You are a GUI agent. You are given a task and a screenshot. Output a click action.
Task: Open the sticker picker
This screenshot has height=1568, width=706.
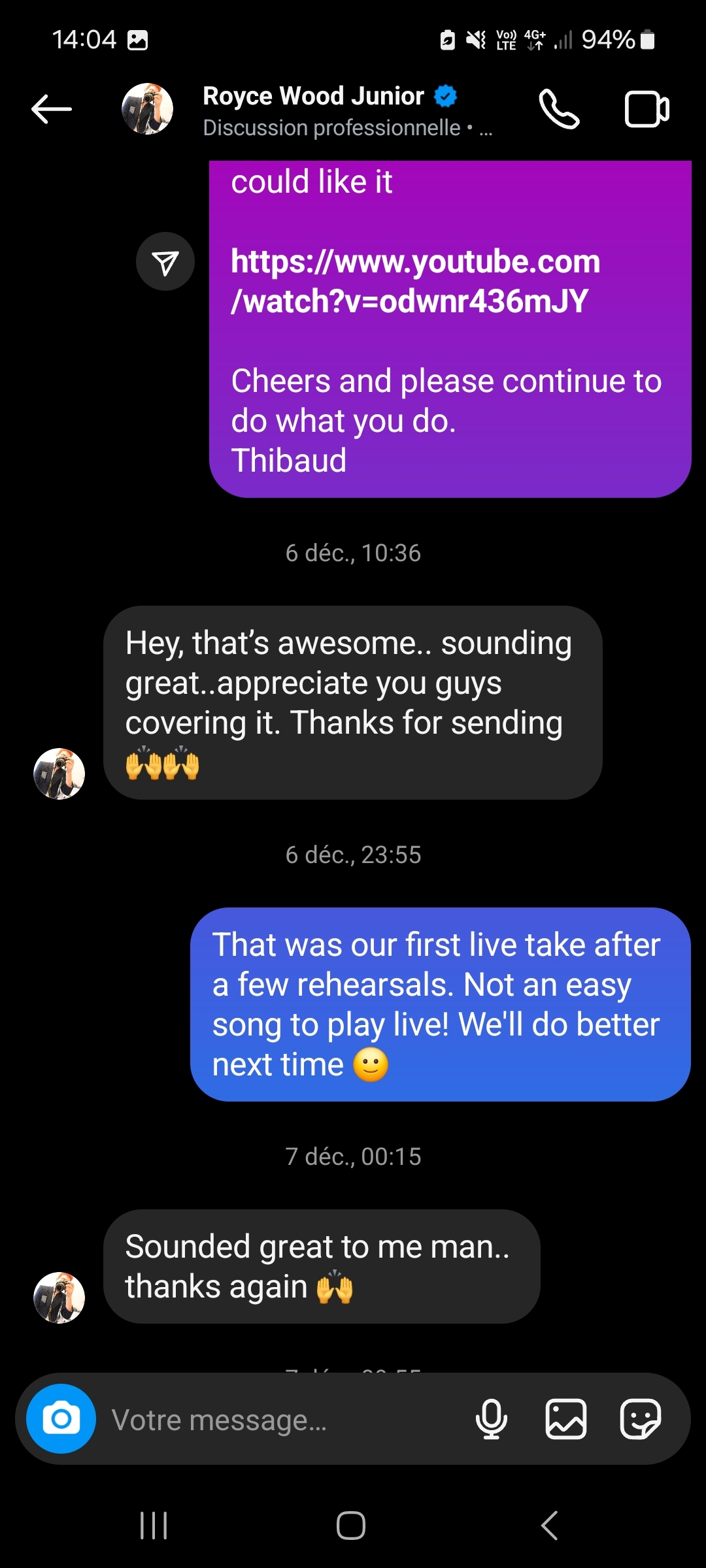click(640, 1420)
